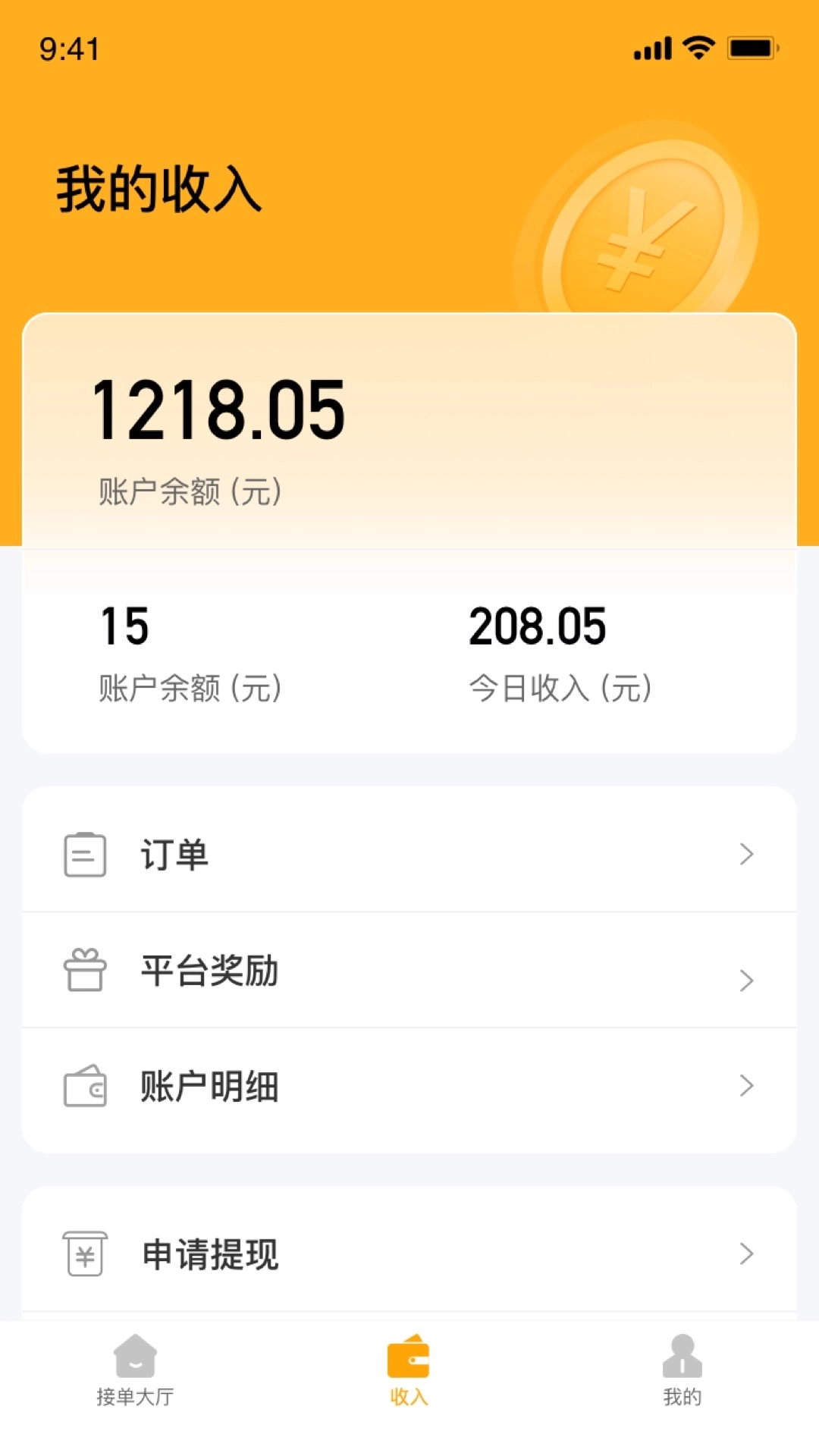Tap the 1218.05 account balance display
819x1456 pixels.
[x=221, y=409]
